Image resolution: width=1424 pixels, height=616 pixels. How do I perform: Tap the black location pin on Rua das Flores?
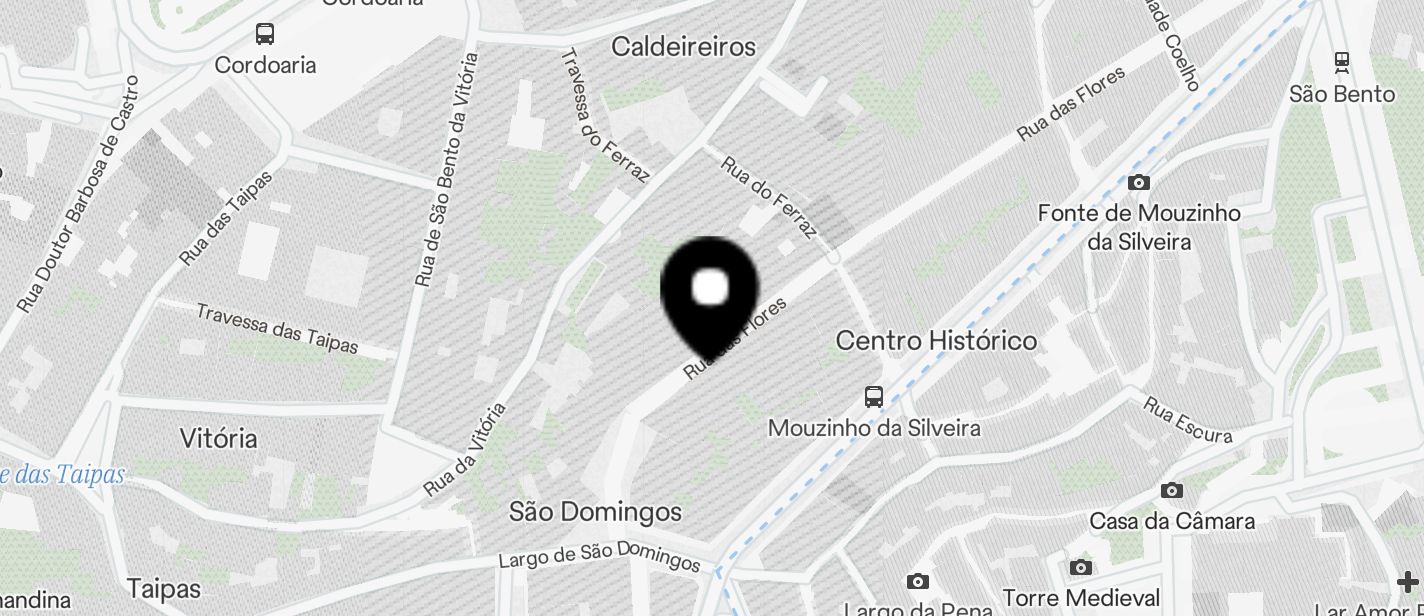click(710, 290)
